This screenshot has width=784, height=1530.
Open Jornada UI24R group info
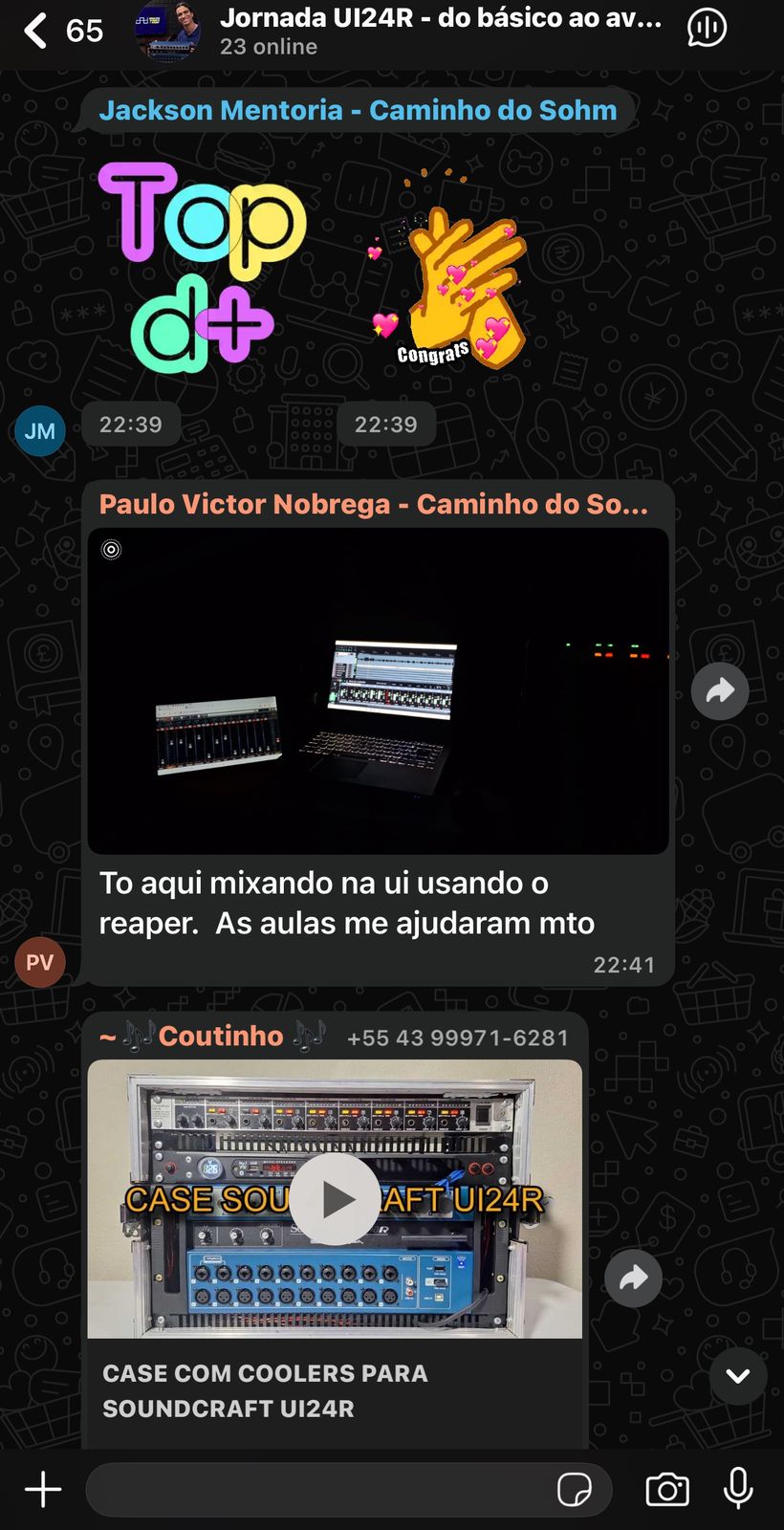(440, 31)
